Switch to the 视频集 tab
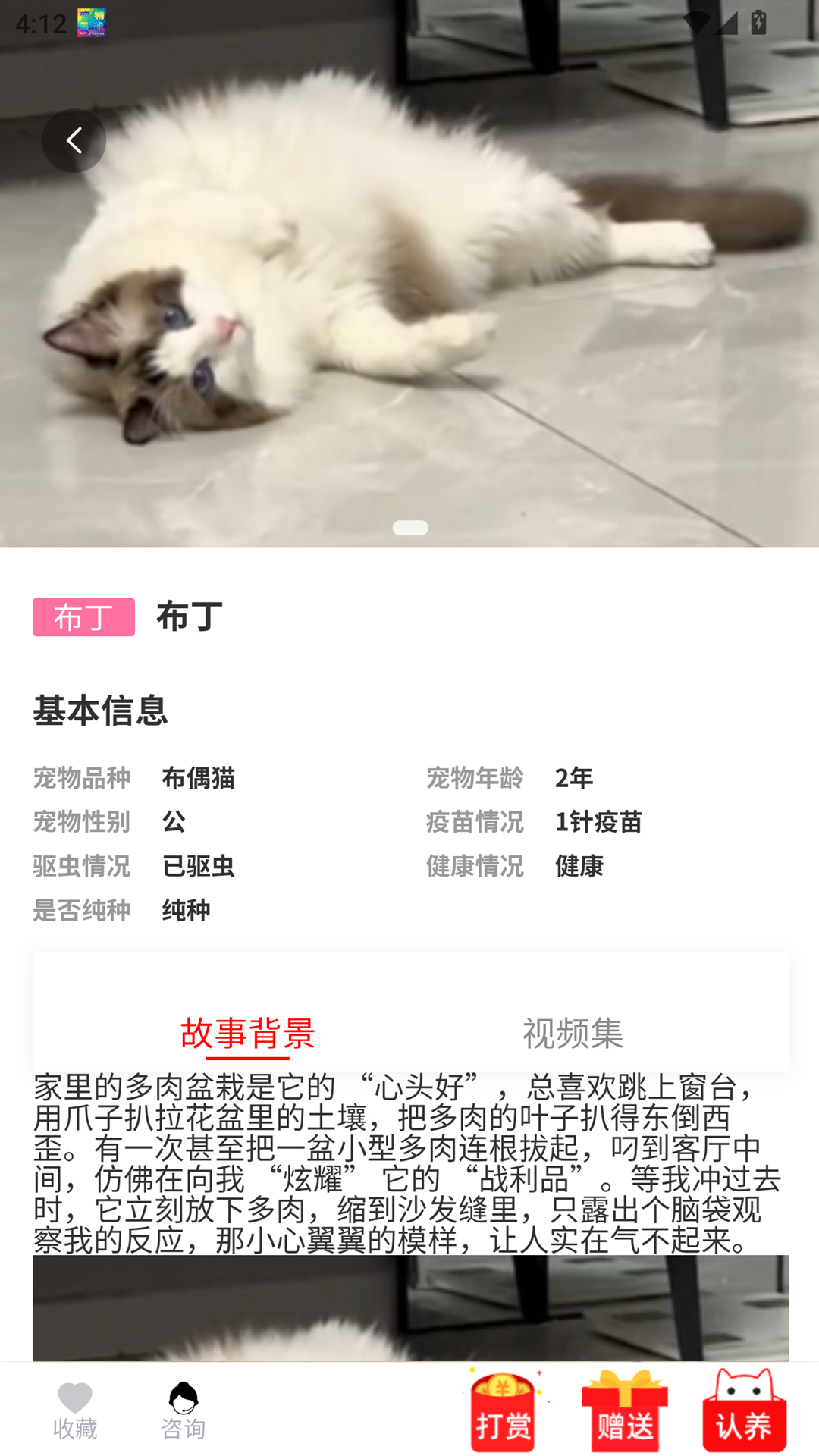The width and height of the screenshot is (819, 1456). [x=571, y=1034]
